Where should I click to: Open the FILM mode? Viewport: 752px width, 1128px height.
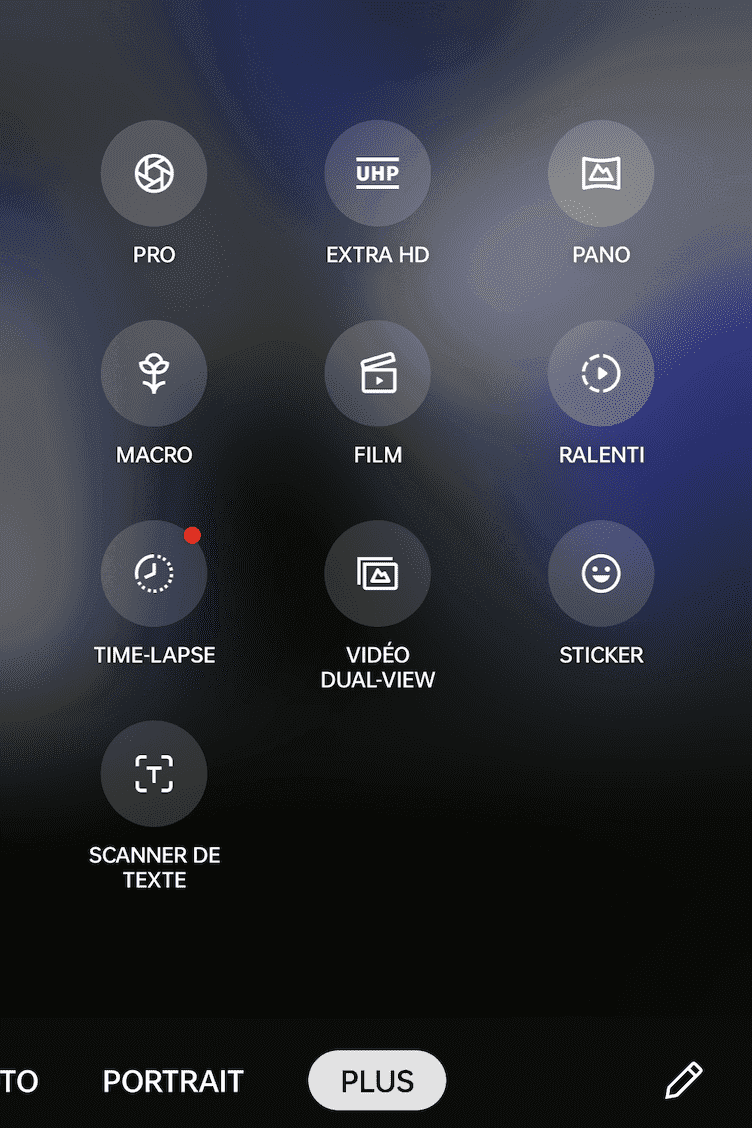pos(377,373)
